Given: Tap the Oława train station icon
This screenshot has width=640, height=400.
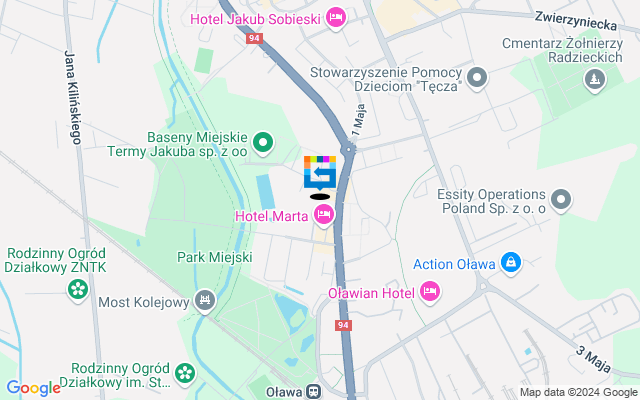Looking at the screenshot, I should tap(314, 392).
